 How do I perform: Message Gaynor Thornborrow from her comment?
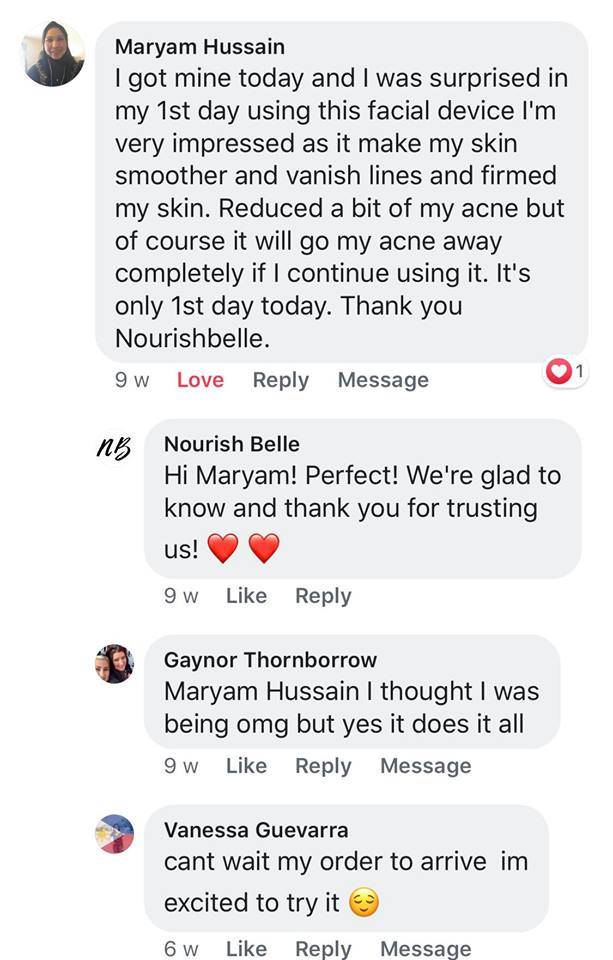(x=425, y=766)
